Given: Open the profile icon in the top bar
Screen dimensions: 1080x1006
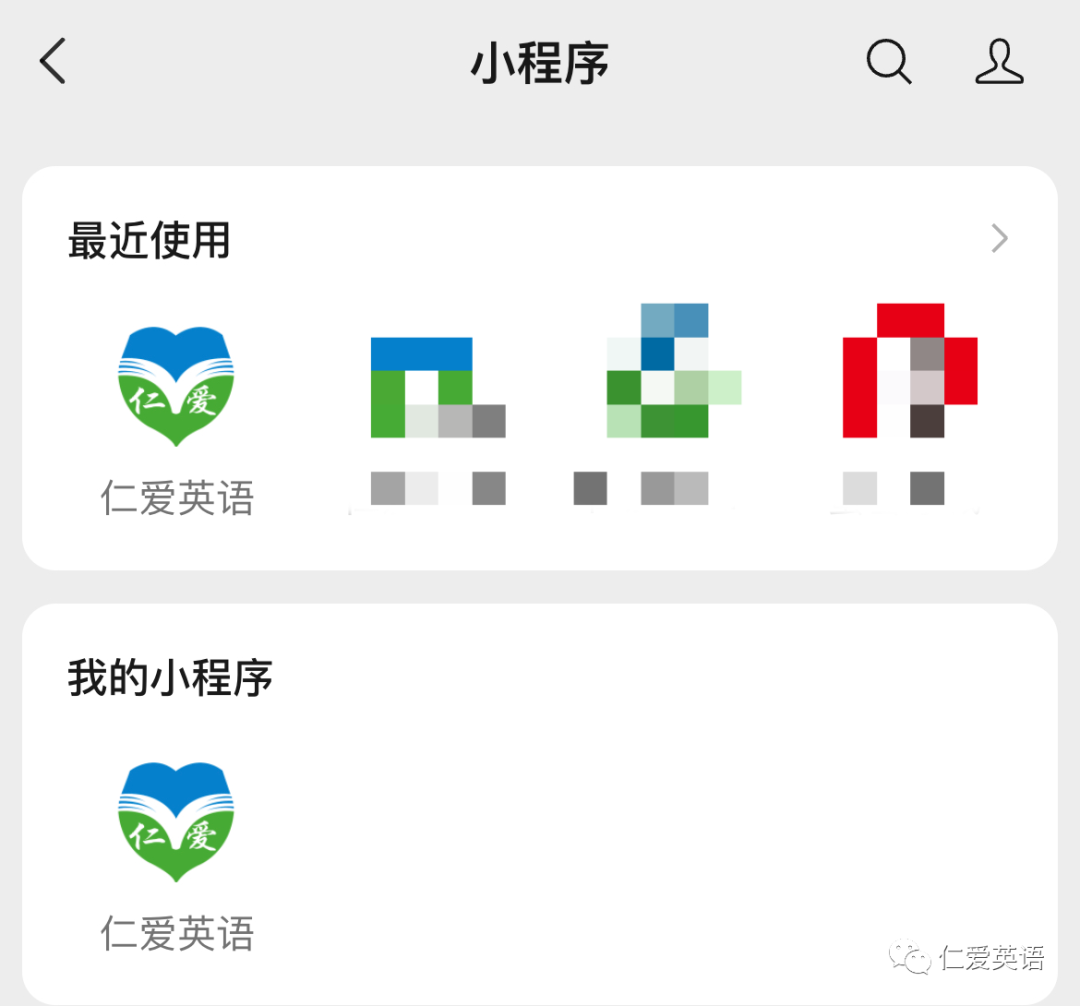Looking at the screenshot, I should tap(999, 61).
